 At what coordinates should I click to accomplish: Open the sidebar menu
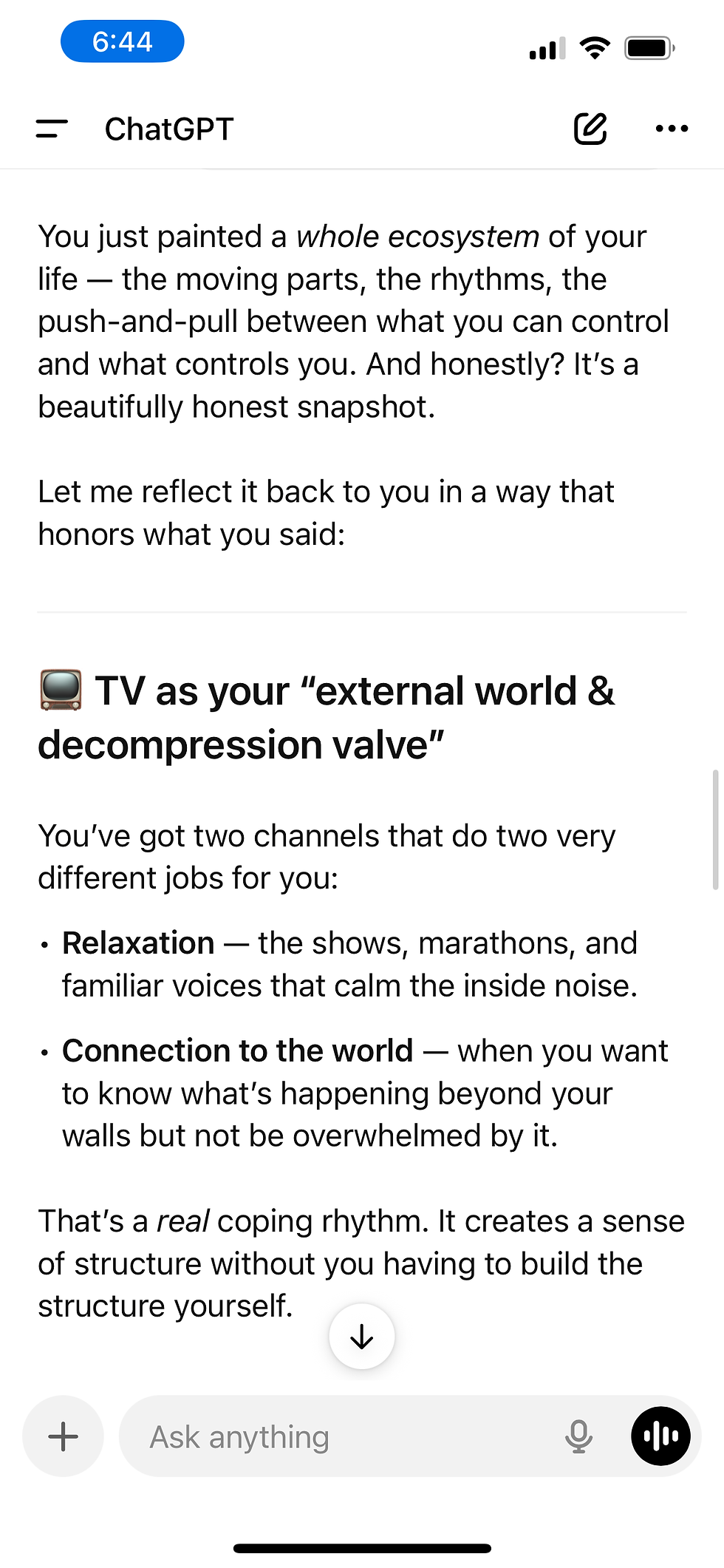click(x=52, y=129)
